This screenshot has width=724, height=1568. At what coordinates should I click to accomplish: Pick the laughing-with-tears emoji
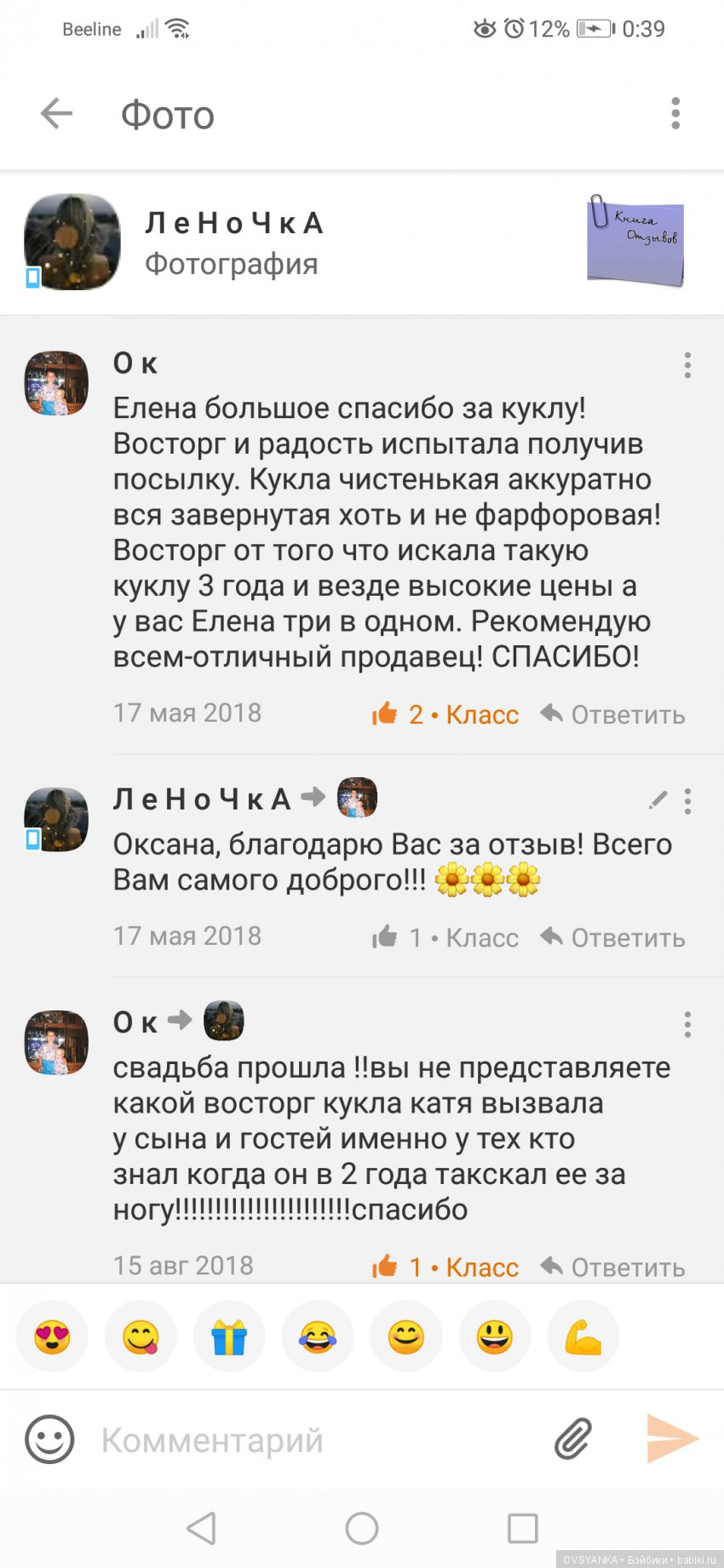point(318,1336)
